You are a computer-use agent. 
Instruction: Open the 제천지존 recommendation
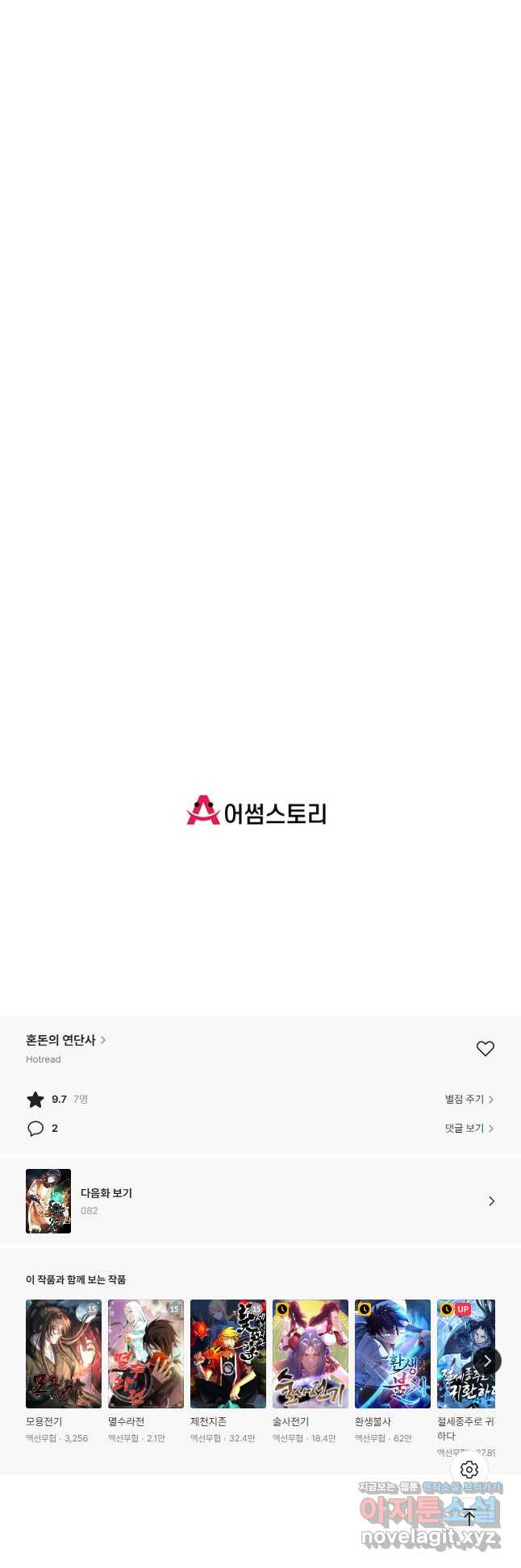coord(228,1354)
